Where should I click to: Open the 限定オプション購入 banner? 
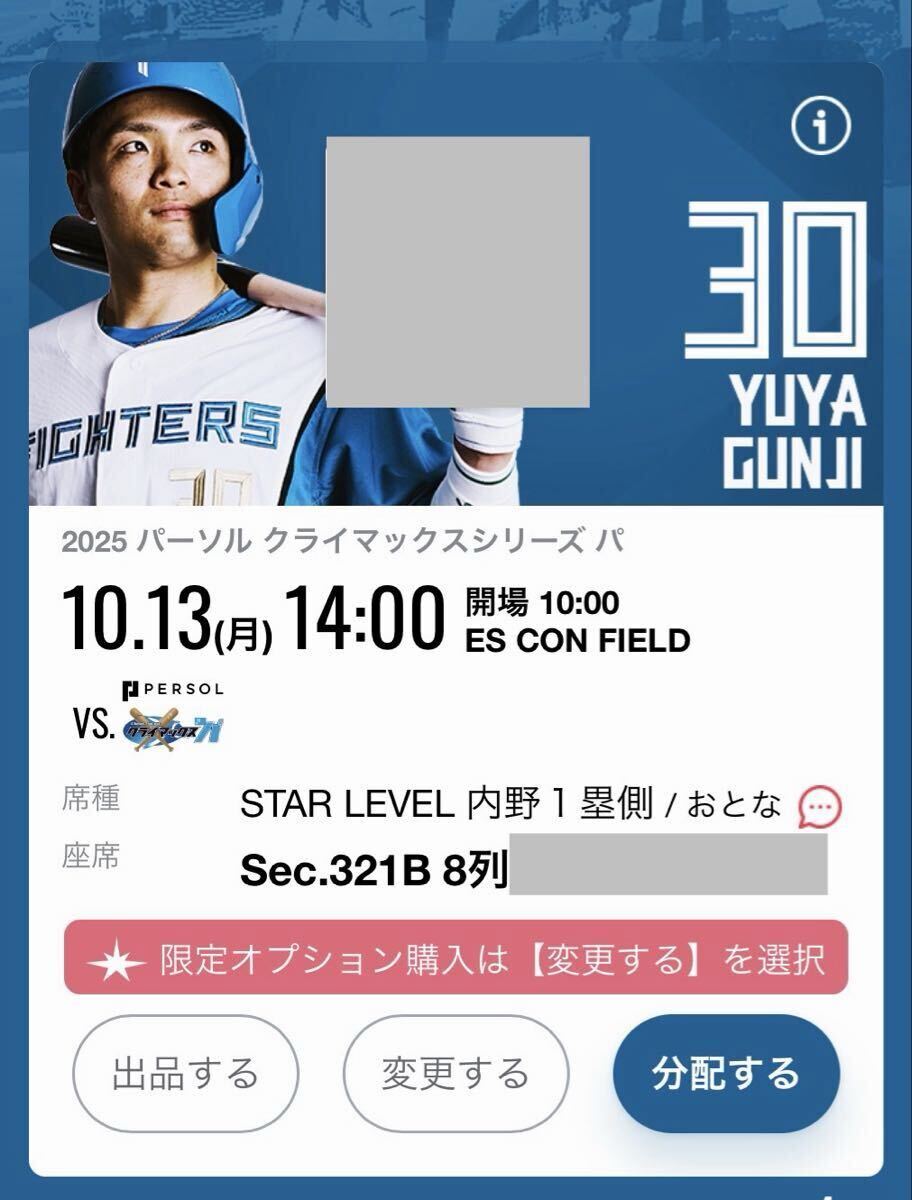click(x=456, y=958)
